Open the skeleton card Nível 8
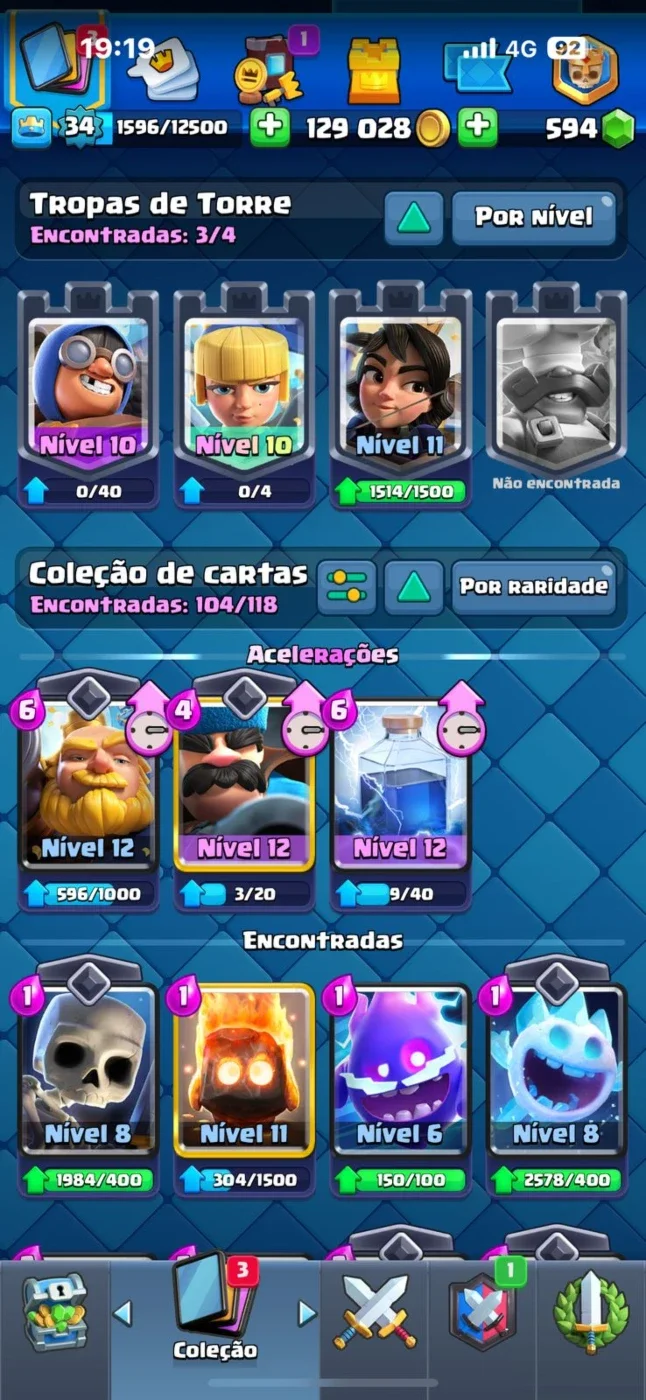 [88, 1076]
